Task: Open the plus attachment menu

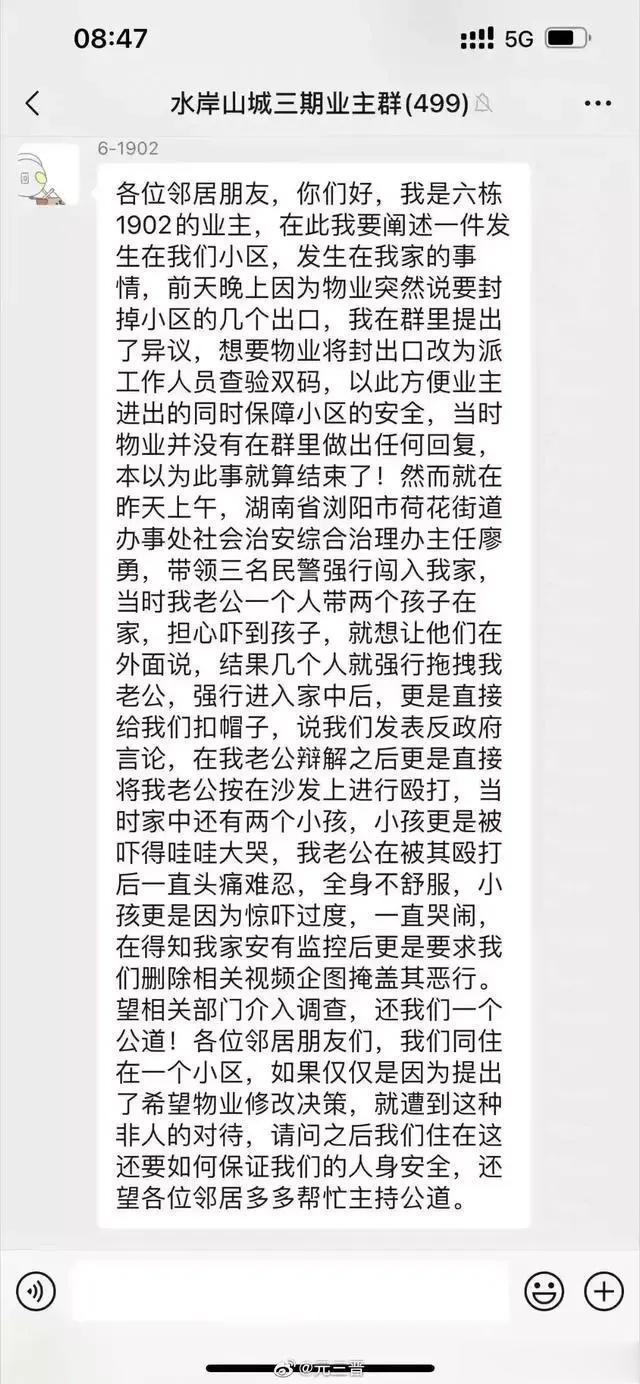Action: pos(604,1293)
